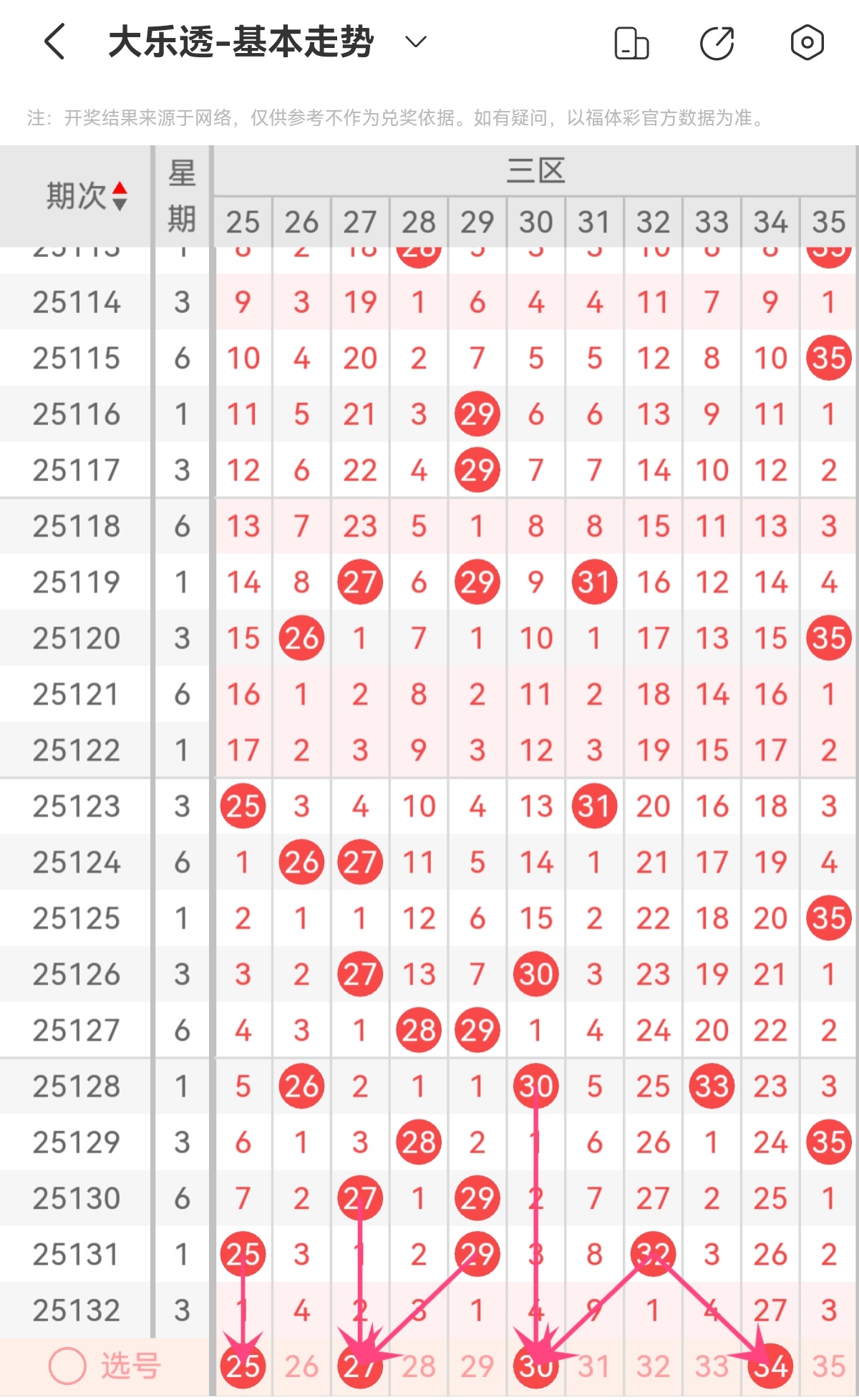Toggle the 期次 sort order

[120, 195]
